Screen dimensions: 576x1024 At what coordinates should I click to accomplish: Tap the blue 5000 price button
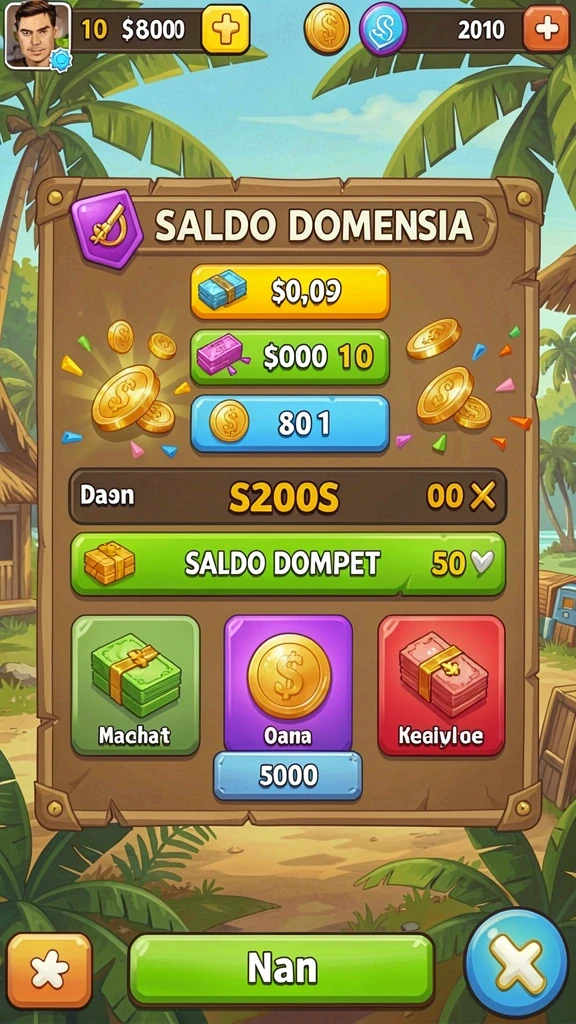(288, 776)
